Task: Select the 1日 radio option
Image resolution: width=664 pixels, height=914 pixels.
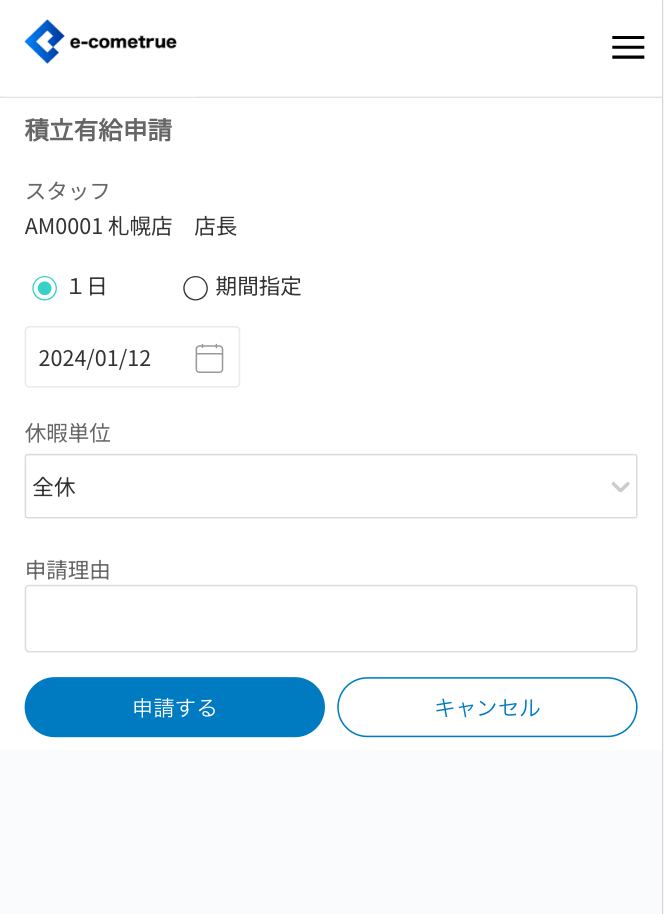Action: coord(45,288)
